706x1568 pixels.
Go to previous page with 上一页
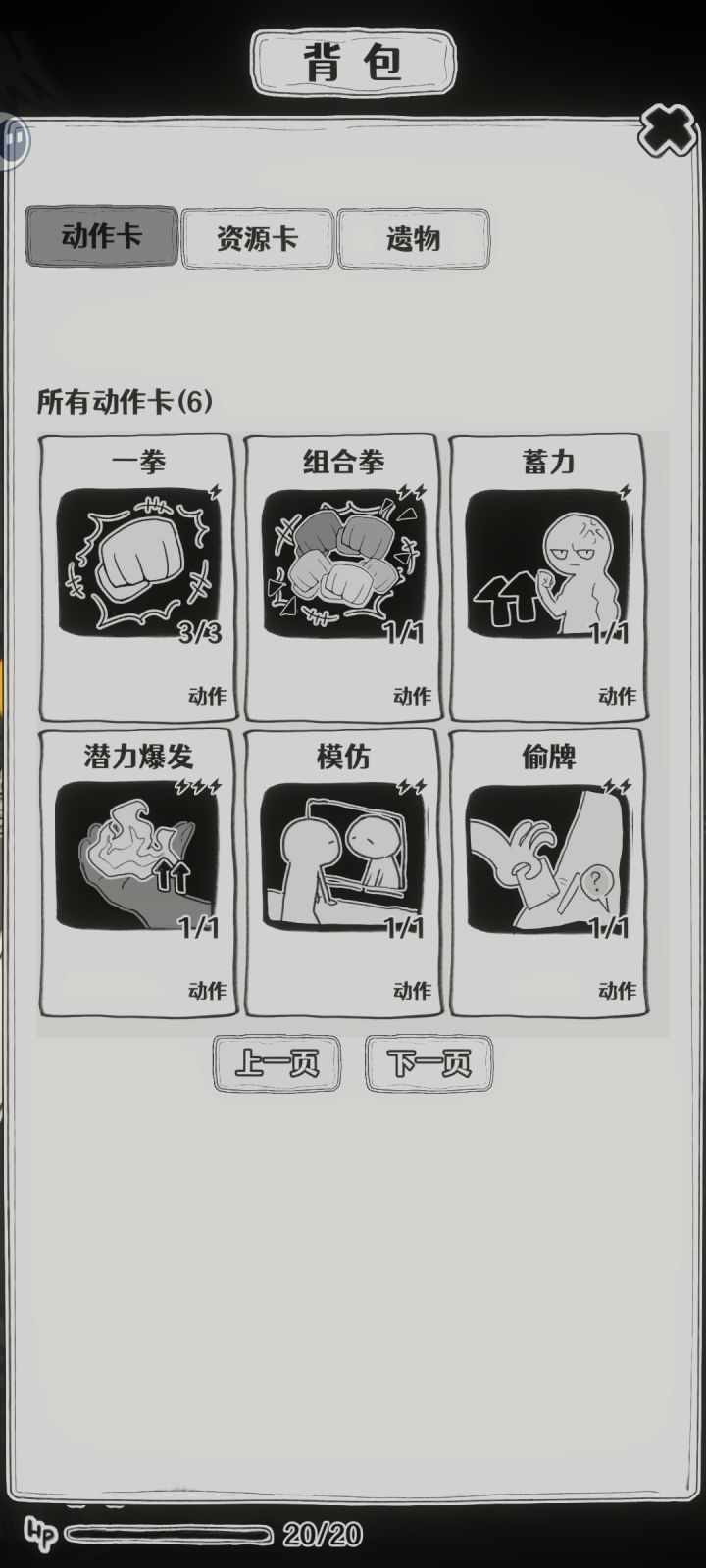(x=277, y=1063)
